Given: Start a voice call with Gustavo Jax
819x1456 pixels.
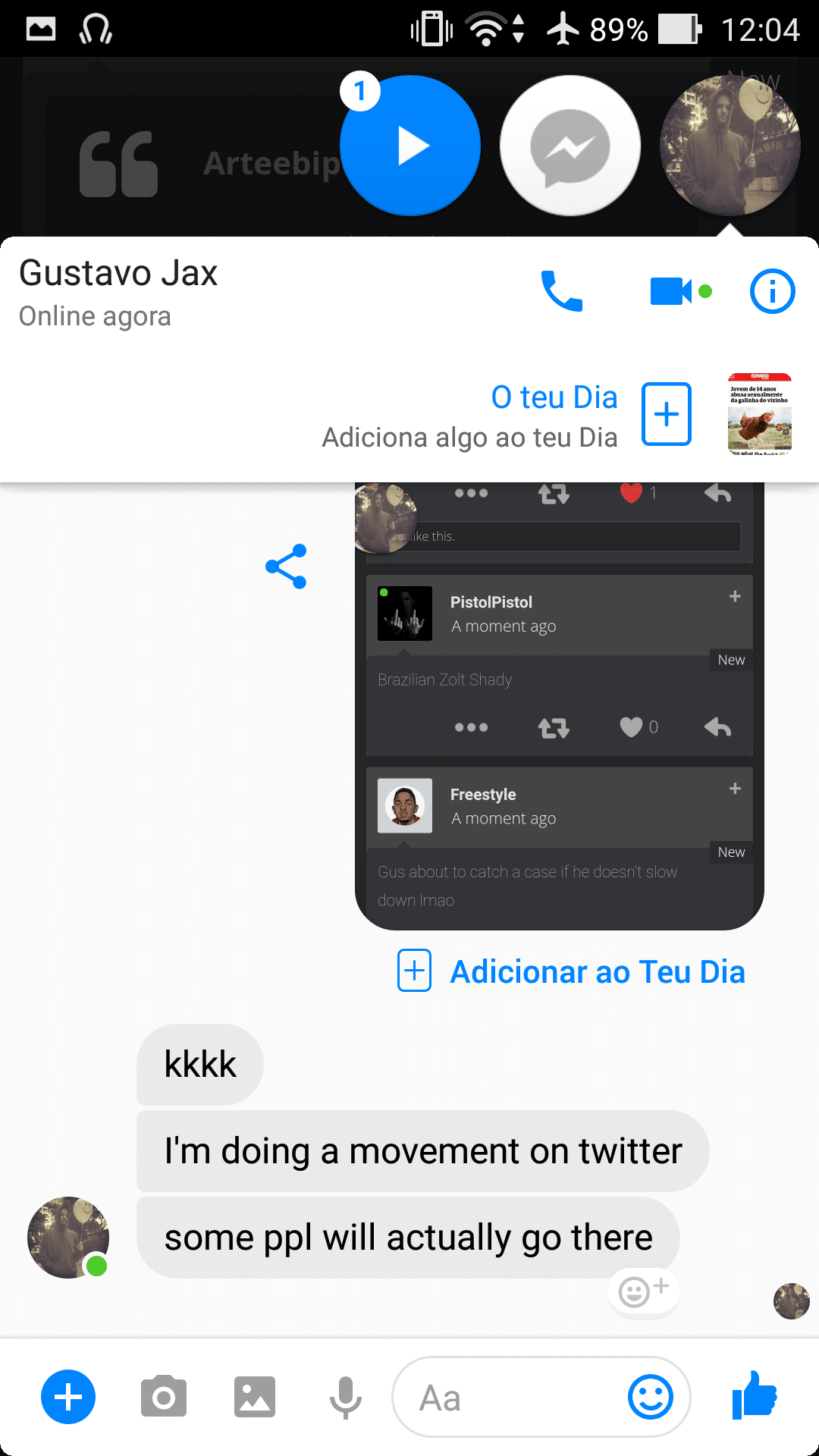Looking at the screenshot, I should click(x=561, y=291).
